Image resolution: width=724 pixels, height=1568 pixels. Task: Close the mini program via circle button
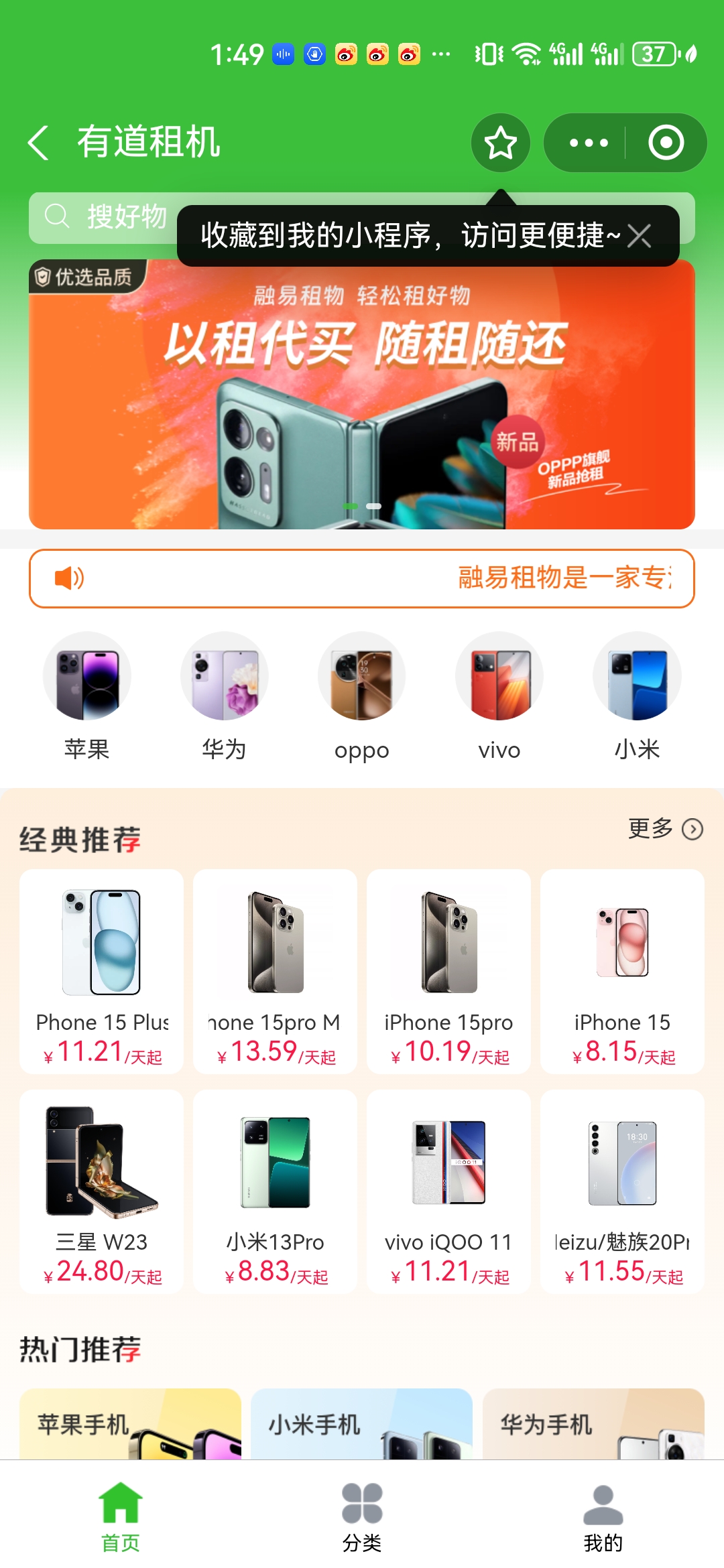pos(666,143)
